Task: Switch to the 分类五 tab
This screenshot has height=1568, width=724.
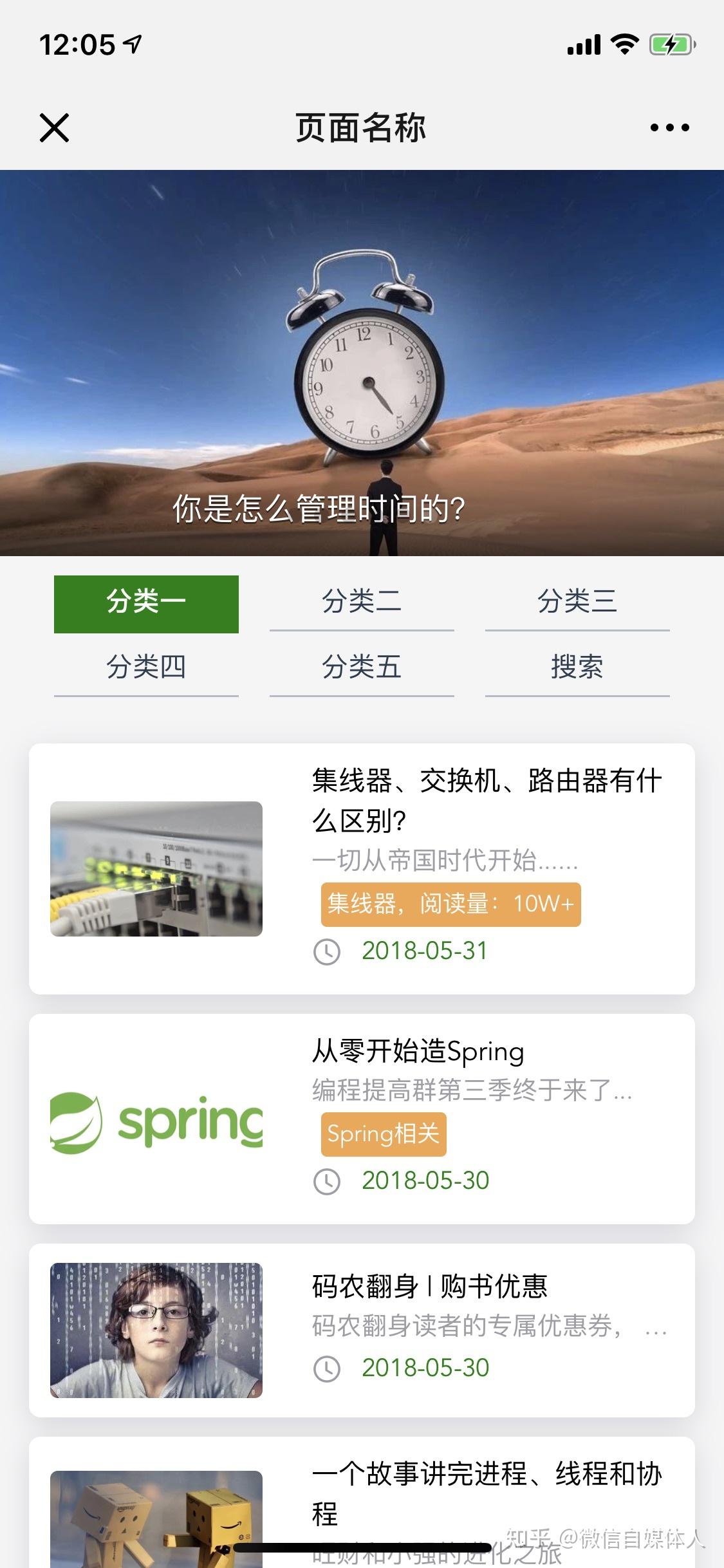Action: pyautogui.click(x=362, y=667)
